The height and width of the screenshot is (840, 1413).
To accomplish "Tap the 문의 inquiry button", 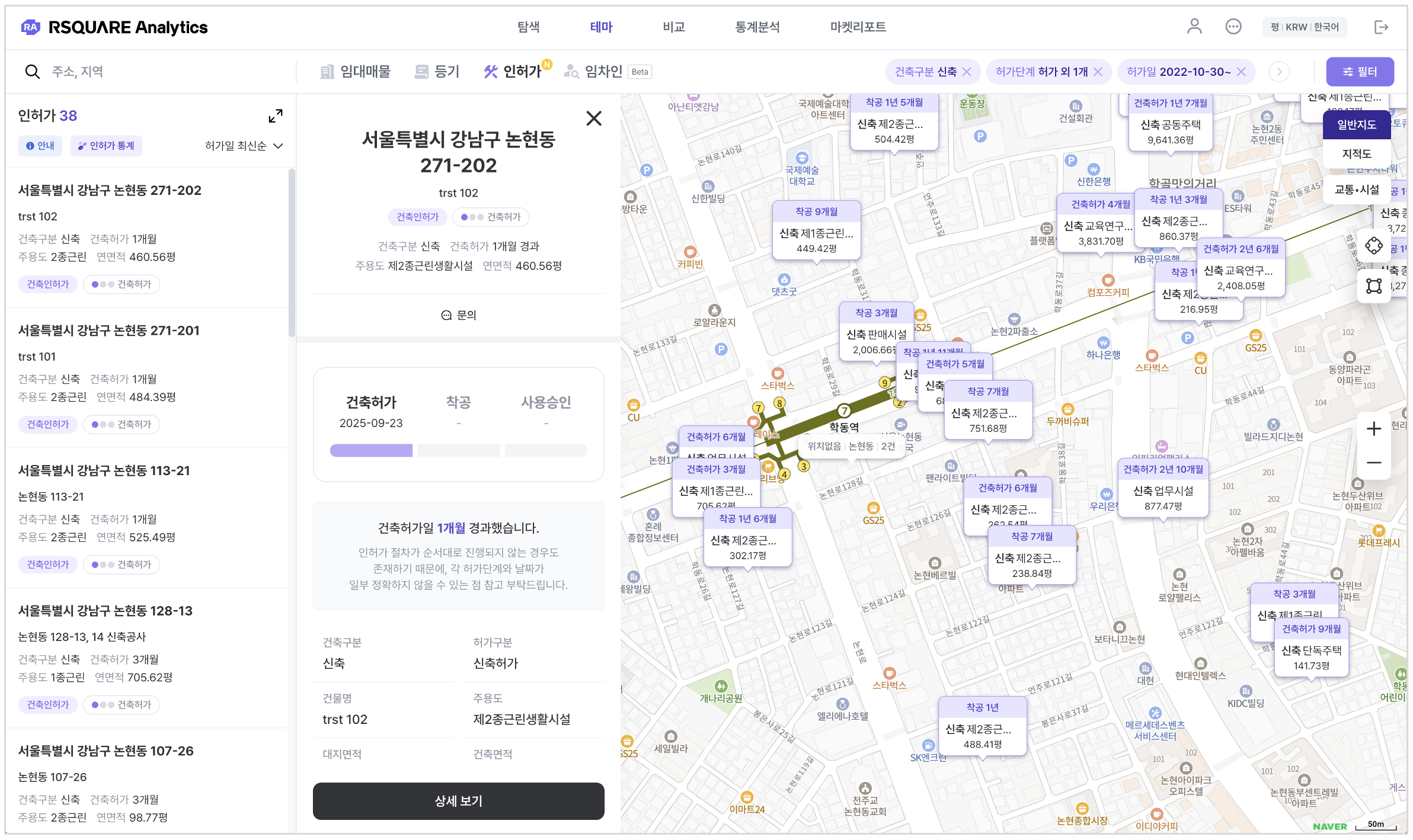I will [458, 315].
